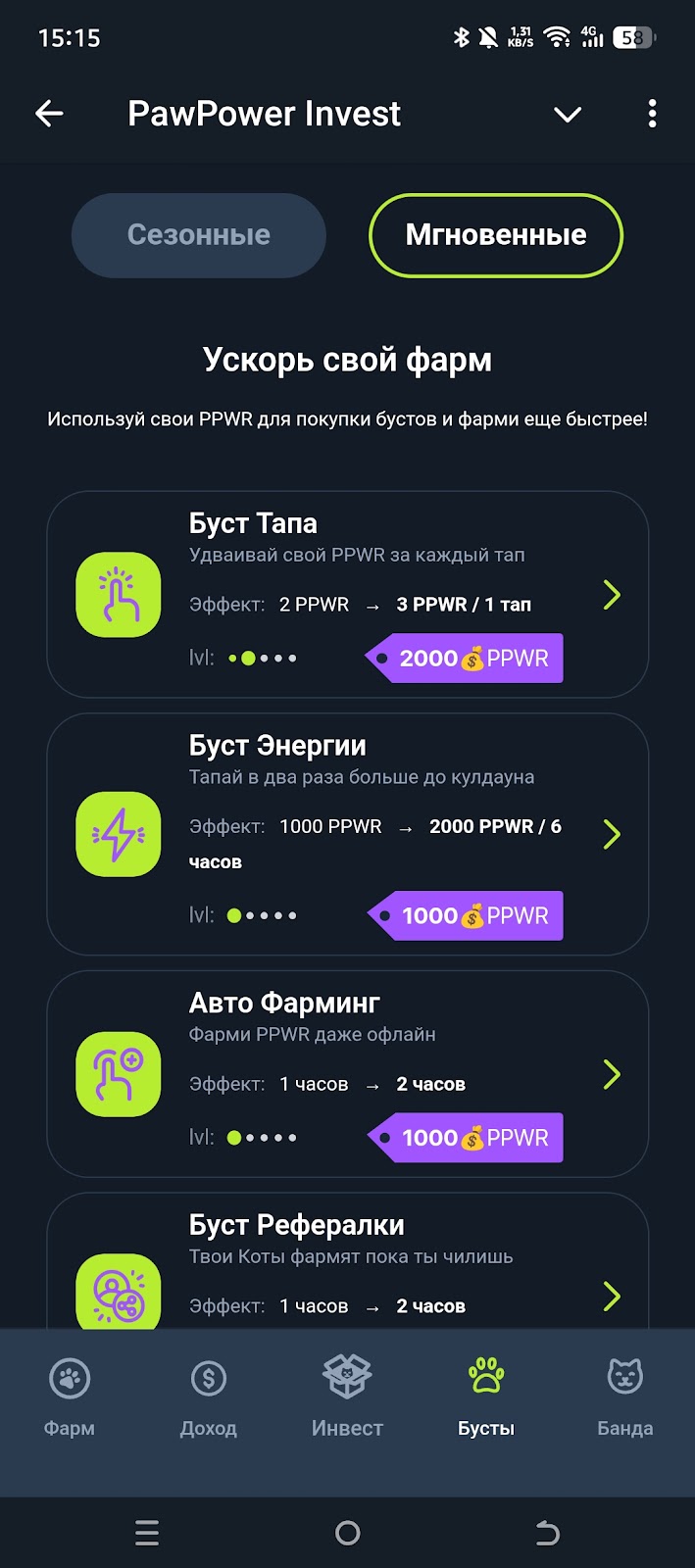This screenshot has width=695, height=1568.
Task: Tap the system home button
Action: coord(347,1533)
